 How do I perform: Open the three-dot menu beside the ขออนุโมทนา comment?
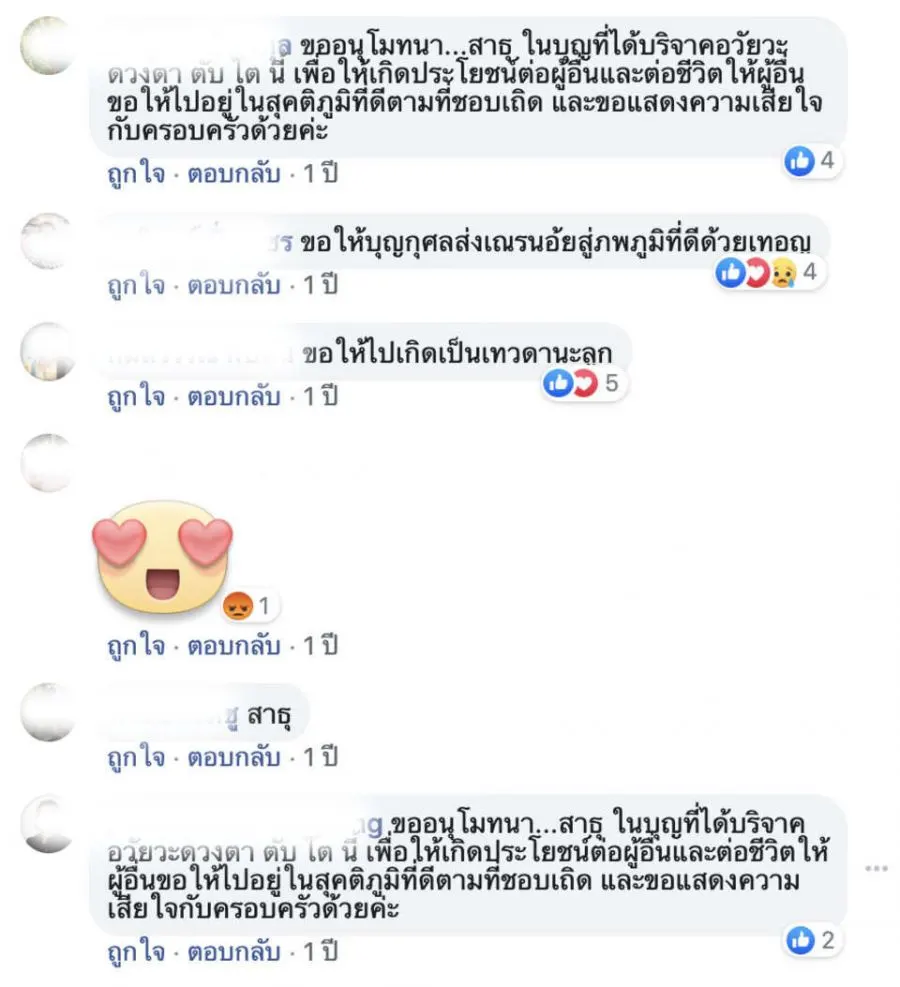pyautogui.click(x=876, y=868)
